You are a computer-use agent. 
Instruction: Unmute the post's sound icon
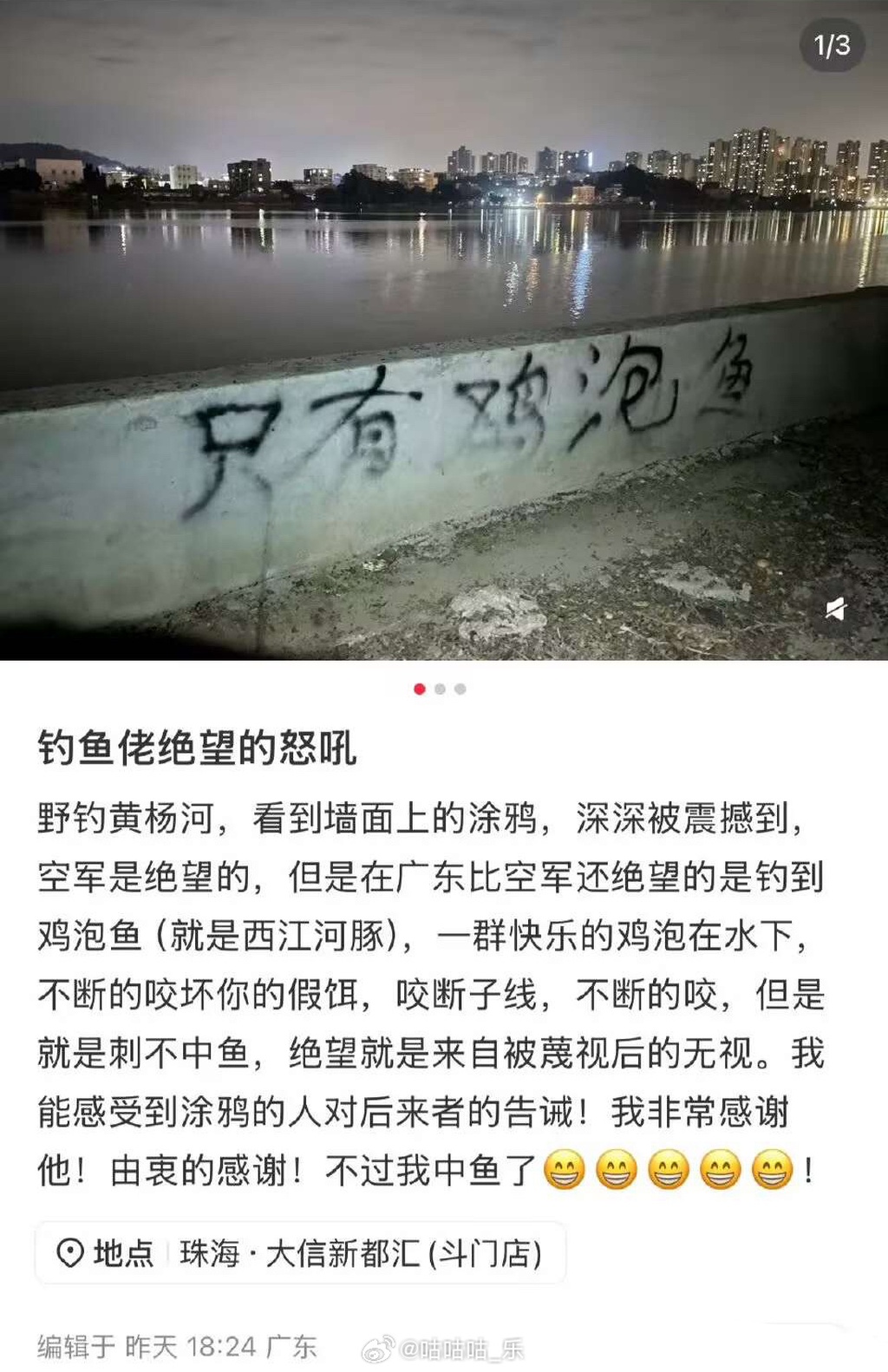pos(835,609)
